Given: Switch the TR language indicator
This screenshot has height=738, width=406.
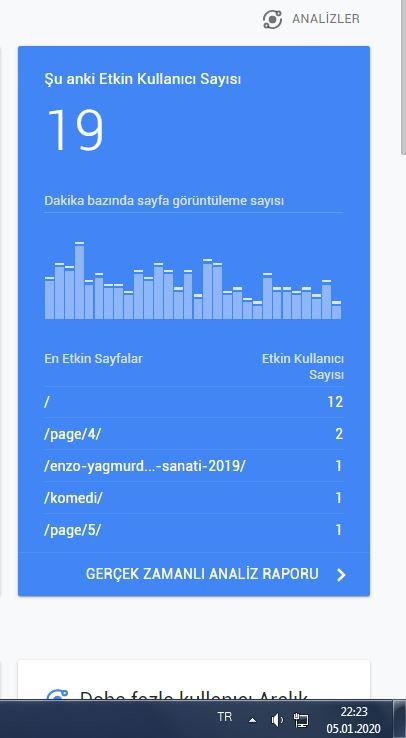Looking at the screenshot, I should pyautogui.click(x=225, y=717).
